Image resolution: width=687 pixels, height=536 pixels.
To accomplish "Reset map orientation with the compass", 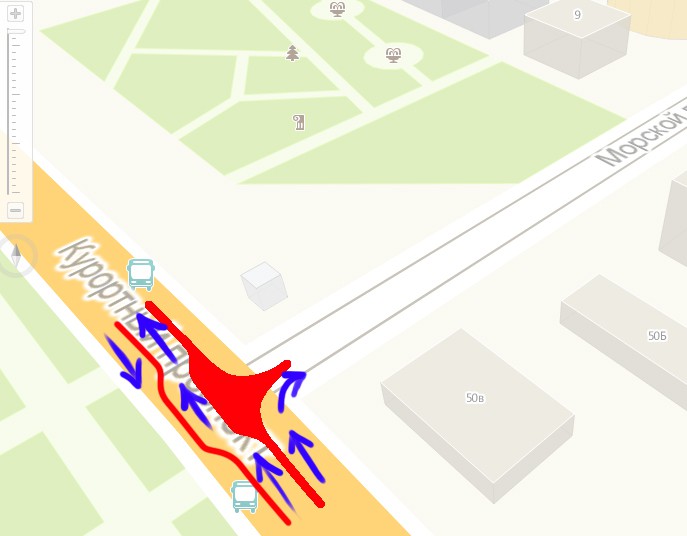I will (x=16, y=256).
